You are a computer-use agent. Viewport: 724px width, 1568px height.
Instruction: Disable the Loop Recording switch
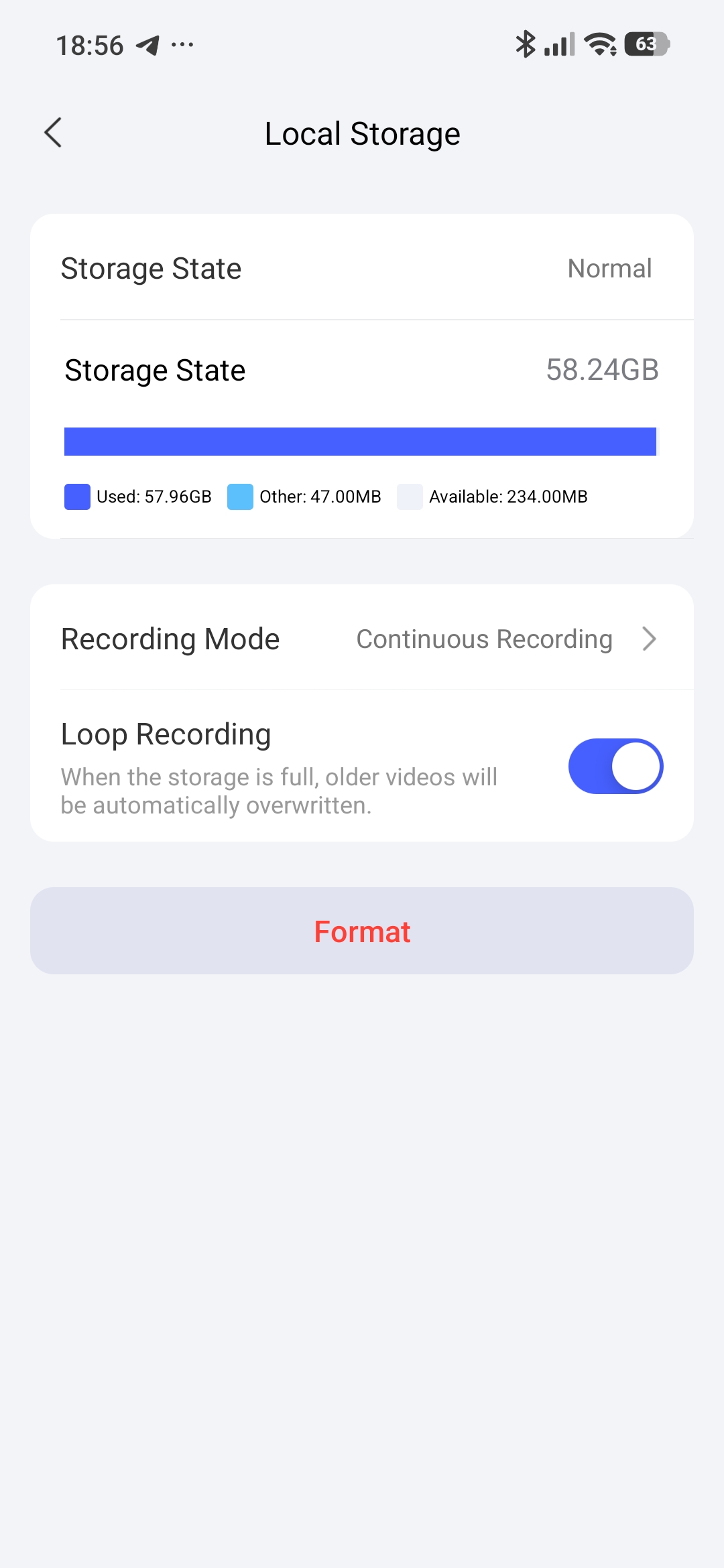pos(615,766)
